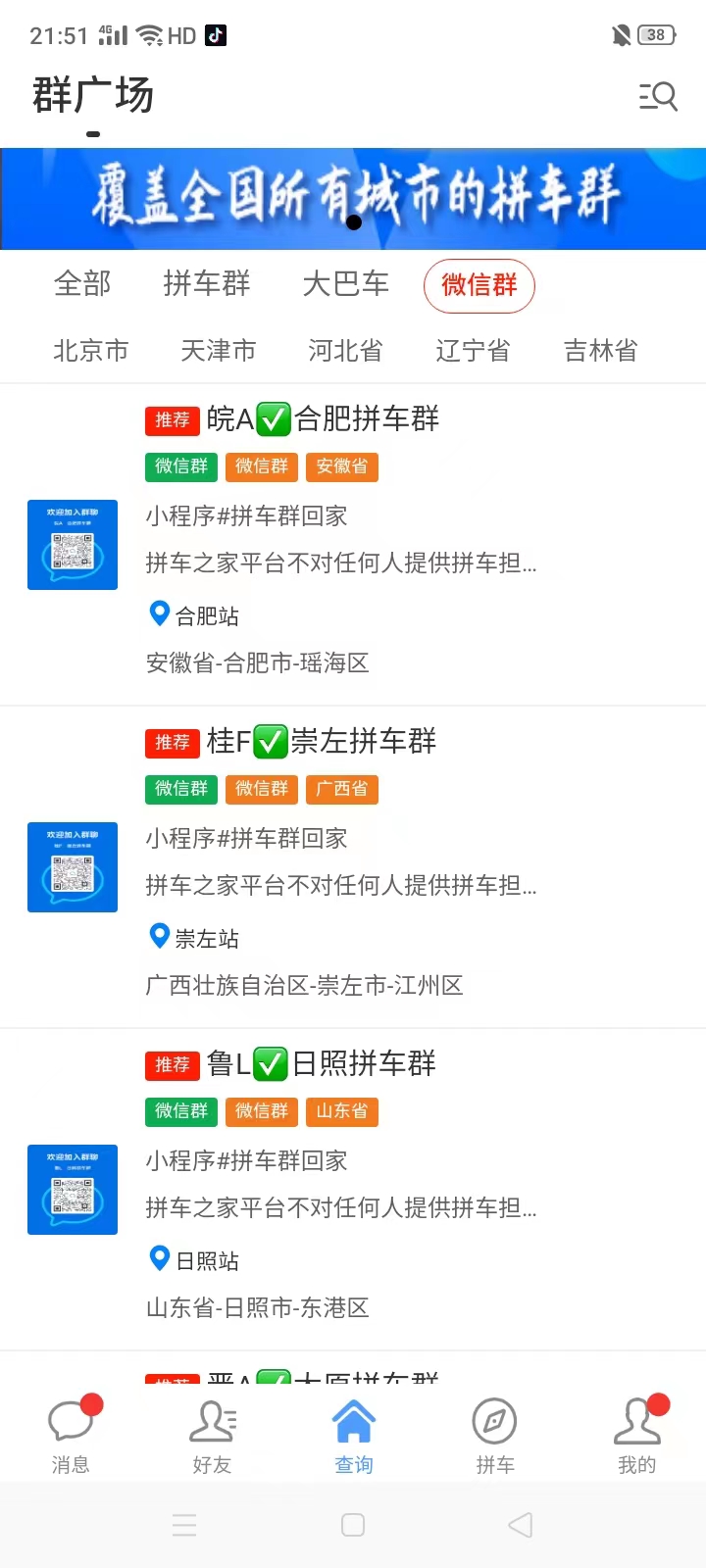Tap the 消息 message bubble icon
The height and width of the screenshot is (1568, 706).
click(70, 1419)
